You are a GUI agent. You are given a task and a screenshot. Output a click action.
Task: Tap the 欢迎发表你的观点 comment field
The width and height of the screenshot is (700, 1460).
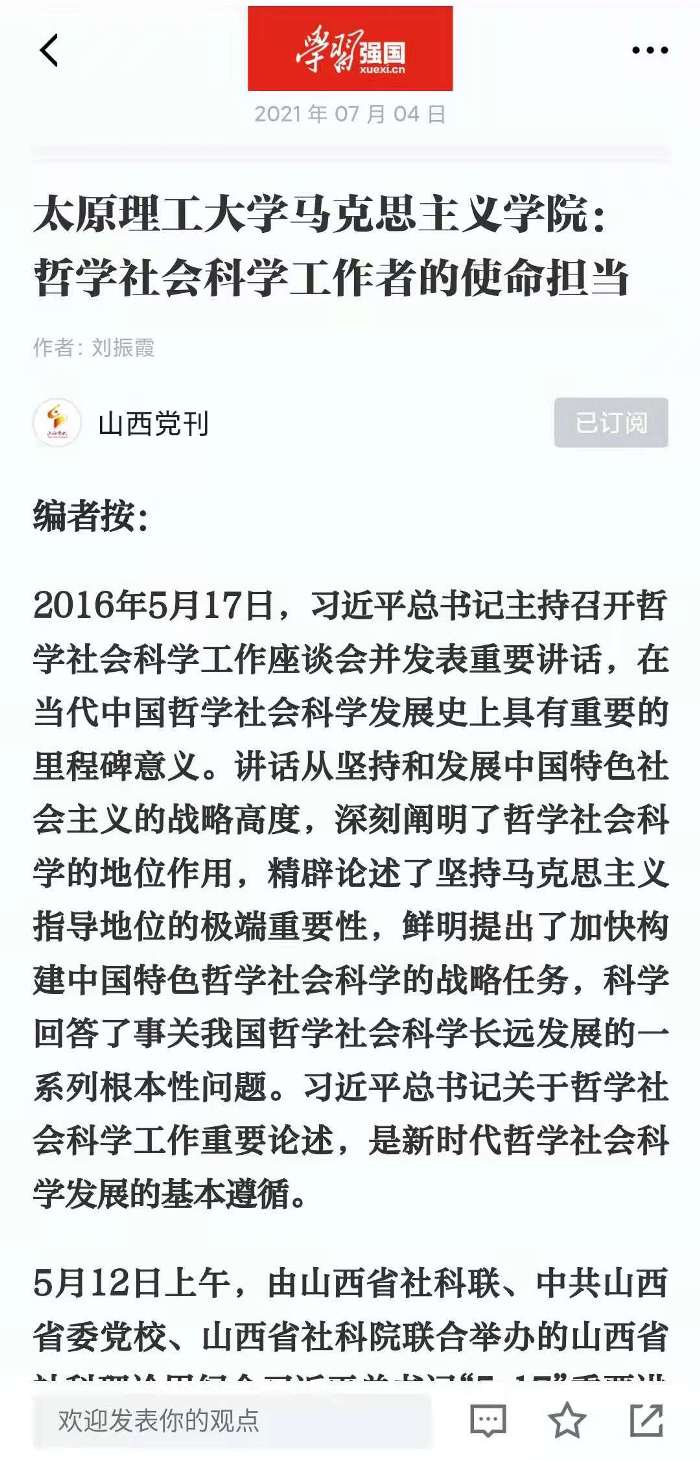tap(232, 1420)
